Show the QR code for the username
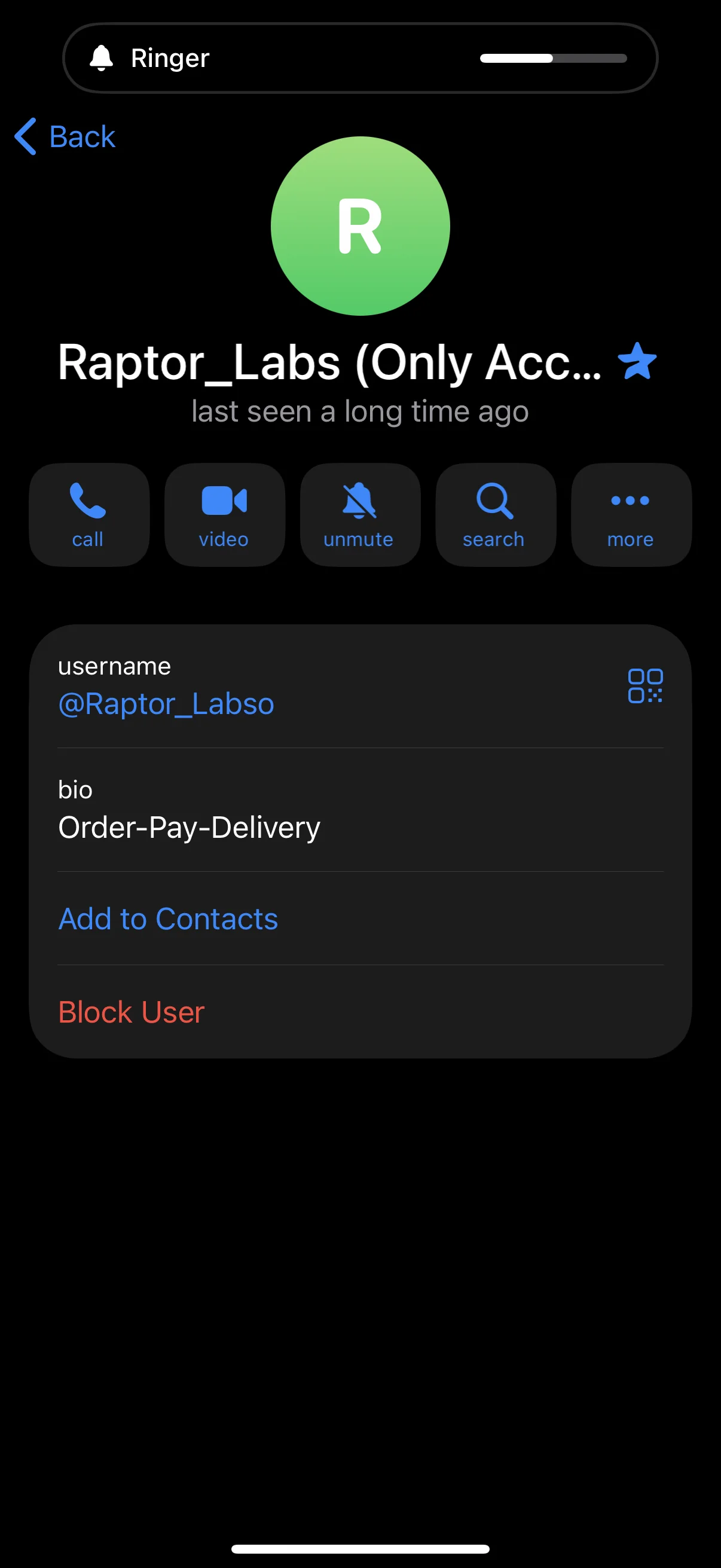Image resolution: width=721 pixels, height=1568 pixels. click(x=645, y=685)
